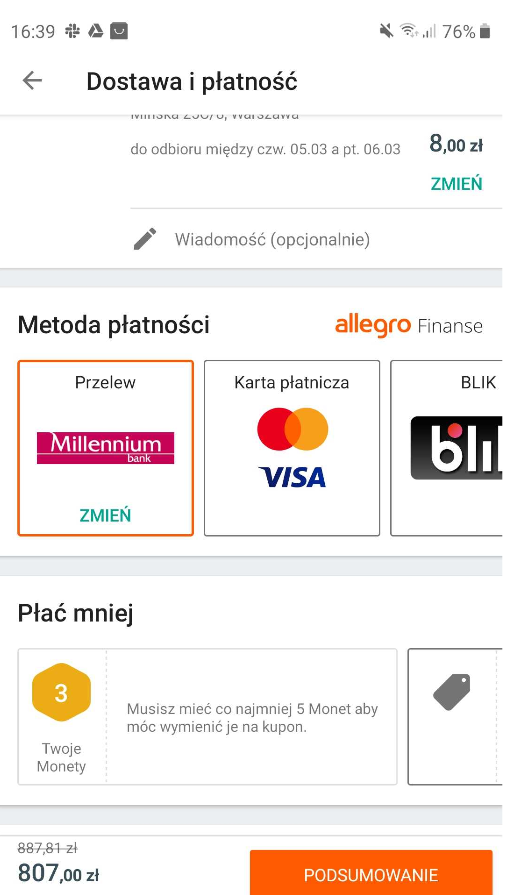Tap ZMIEŃ in the Przelew payment card
Viewport: 505px width, 895px height.
coord(105,515)
